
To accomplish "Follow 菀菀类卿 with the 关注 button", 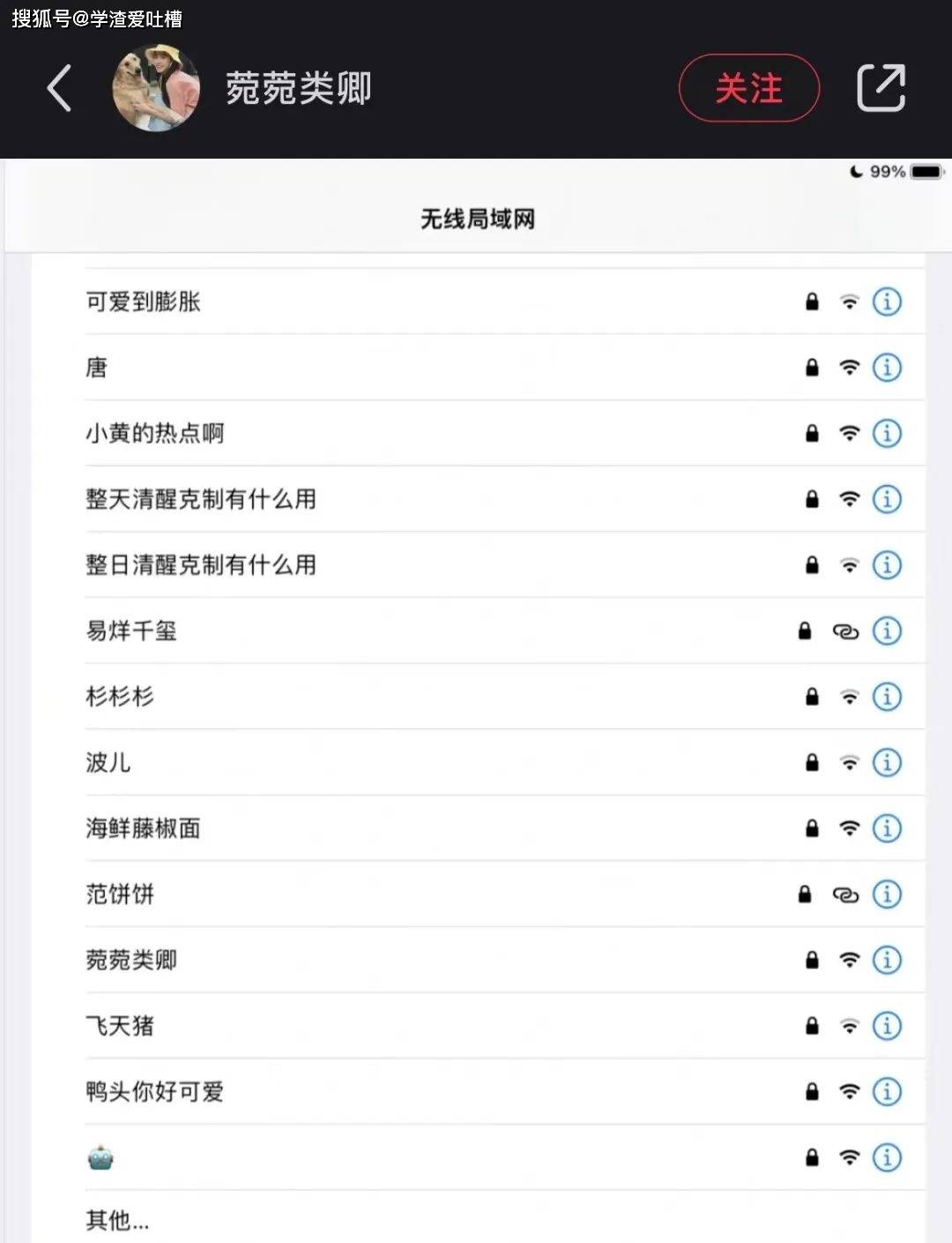I will coord(748,88).
